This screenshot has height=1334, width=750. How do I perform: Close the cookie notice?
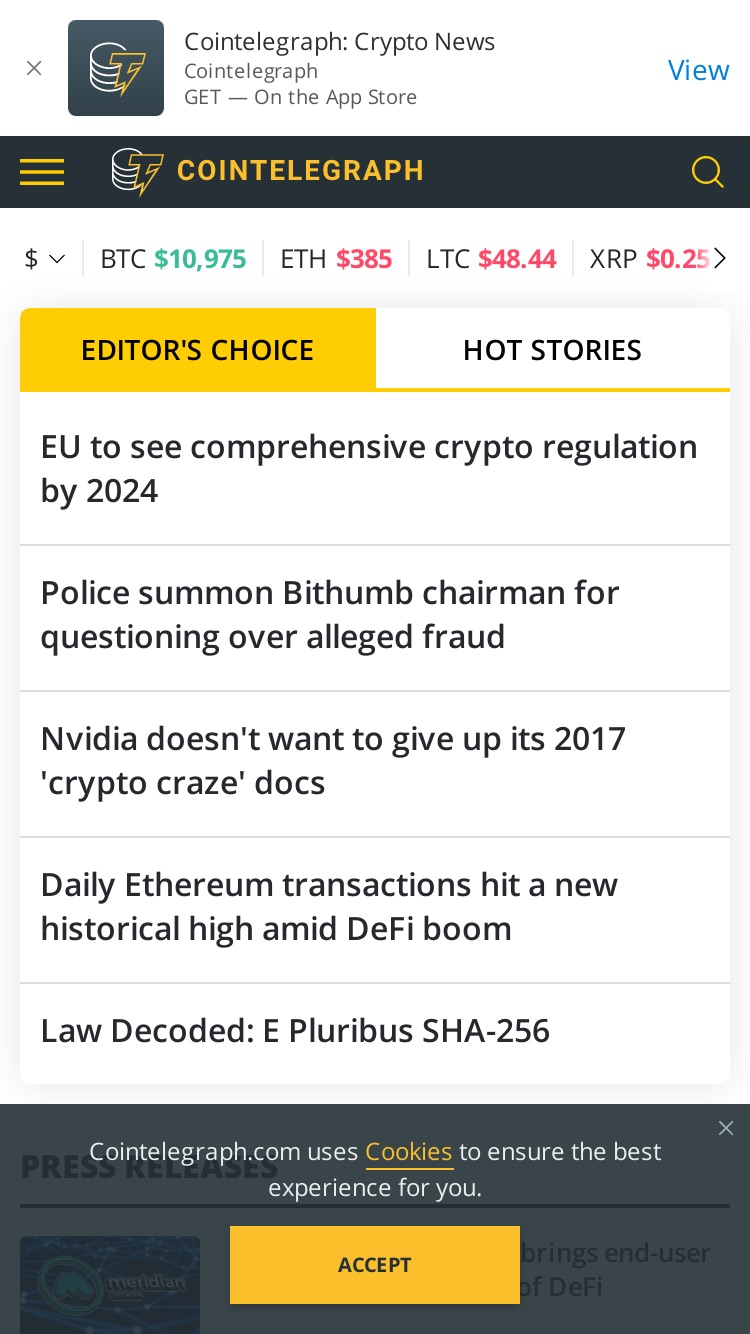click(x=726, y=1128)
